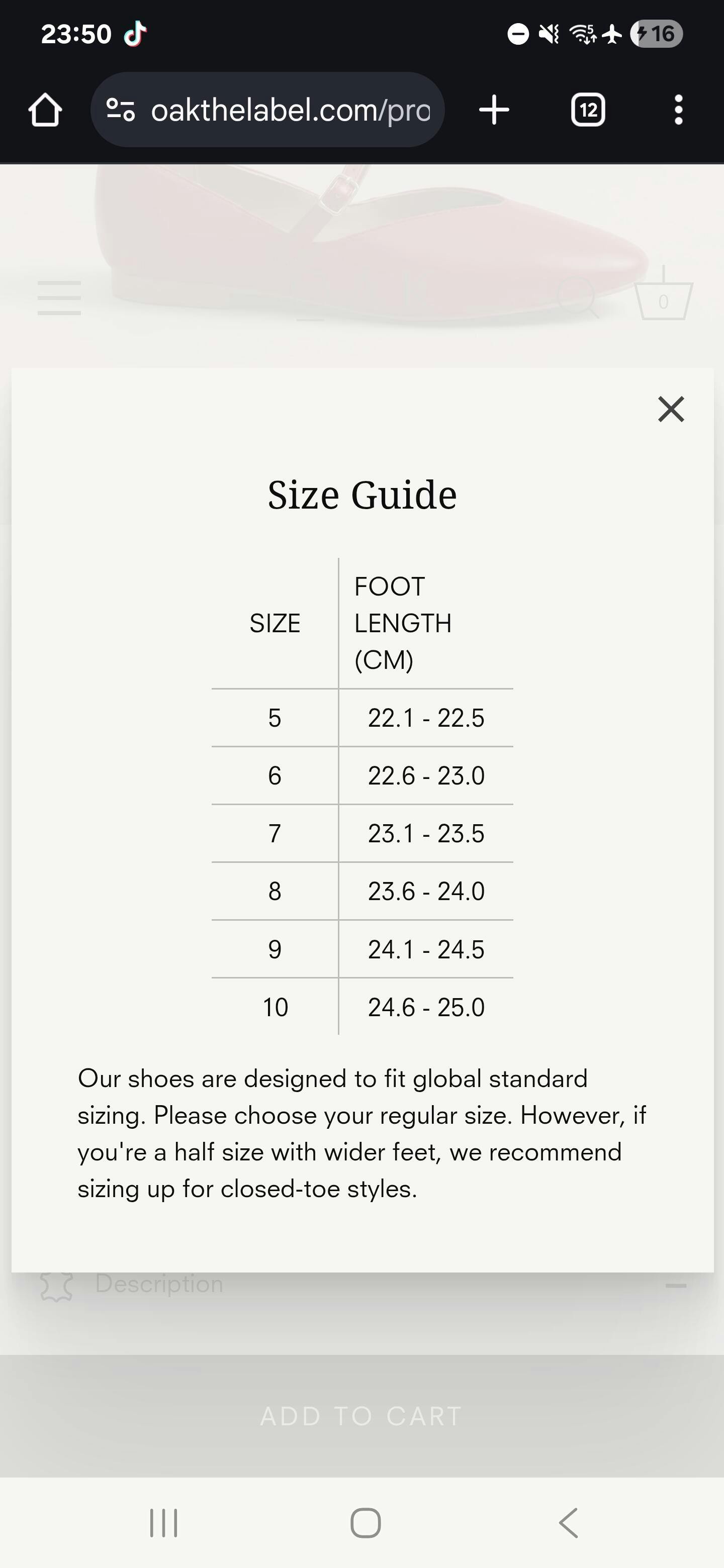Screen dimensions: 724x1568
Task: Open the browser home page
Action: (45, 110)
